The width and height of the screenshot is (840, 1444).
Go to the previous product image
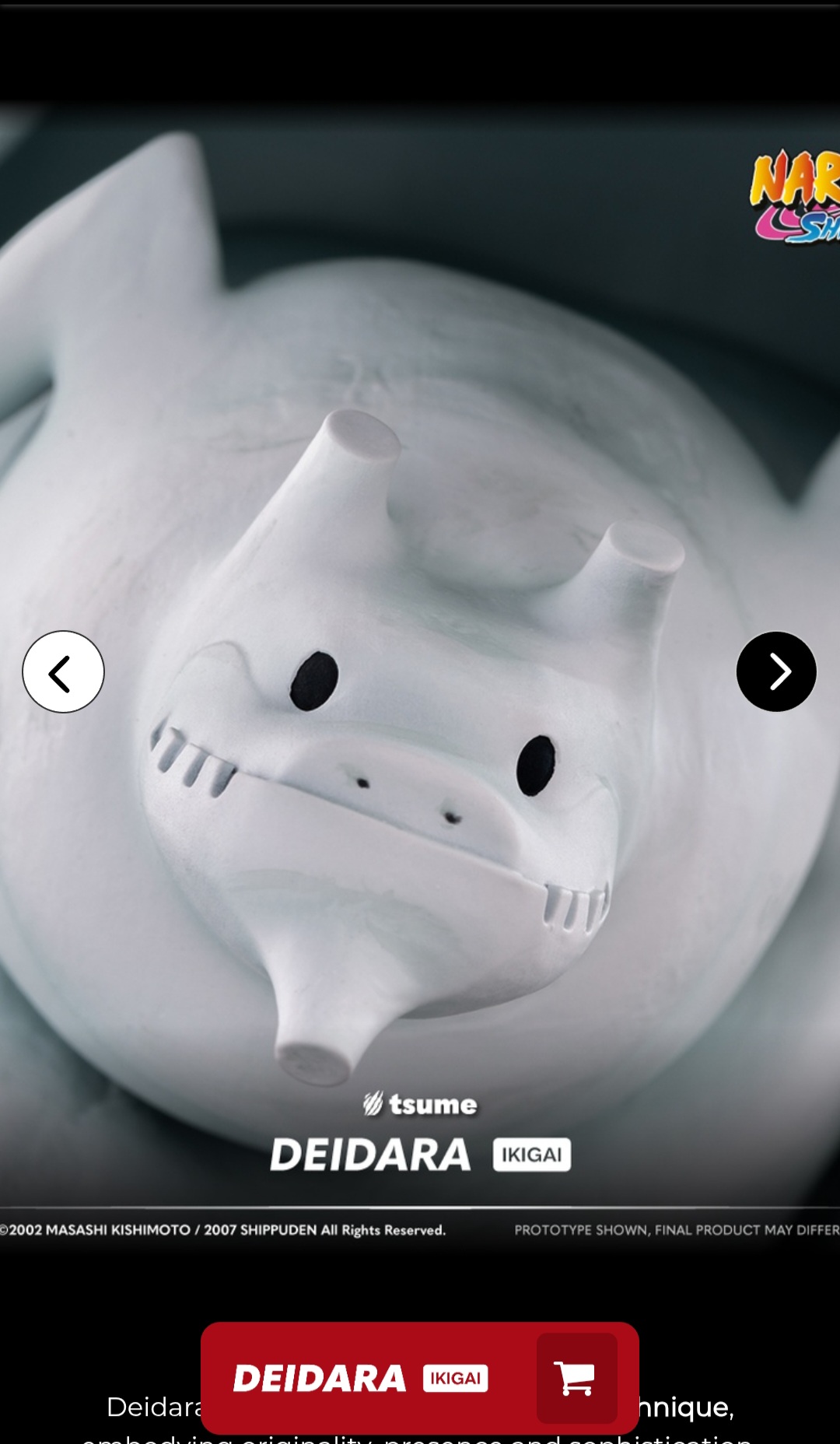click(63, 671)
